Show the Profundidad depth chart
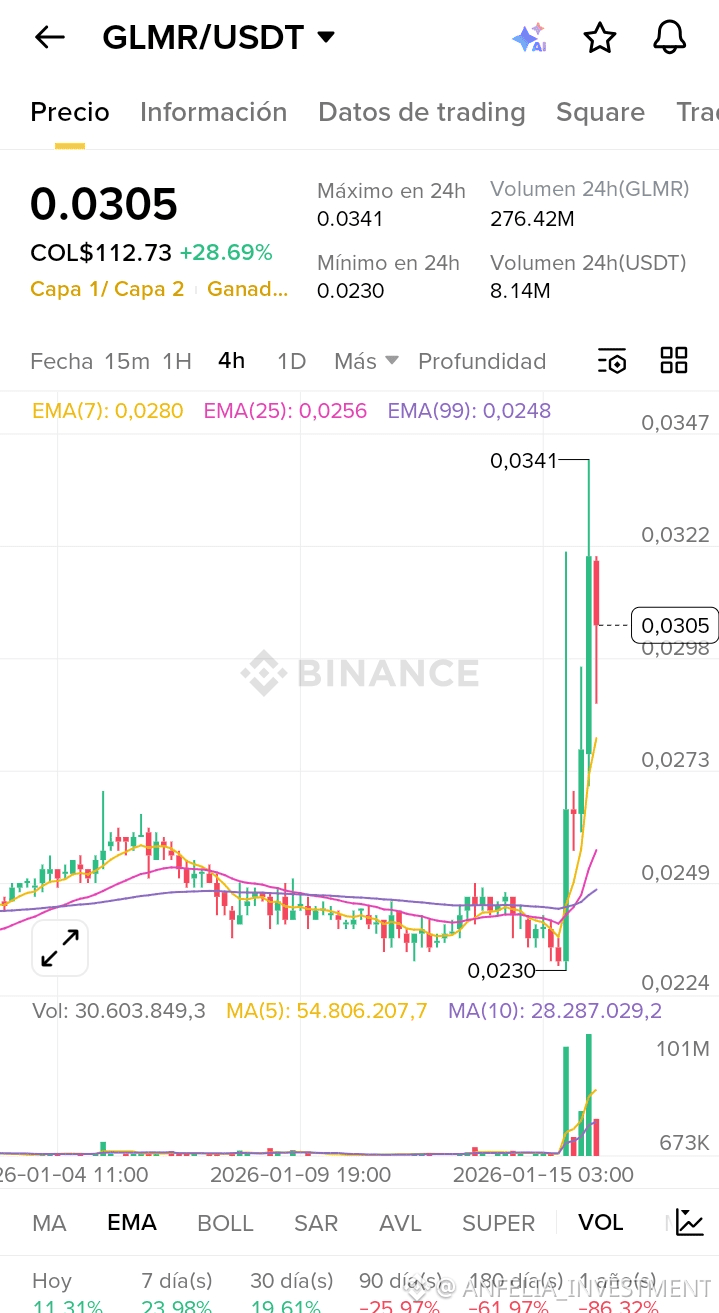 pyautogui.click(x=482, y=361)
